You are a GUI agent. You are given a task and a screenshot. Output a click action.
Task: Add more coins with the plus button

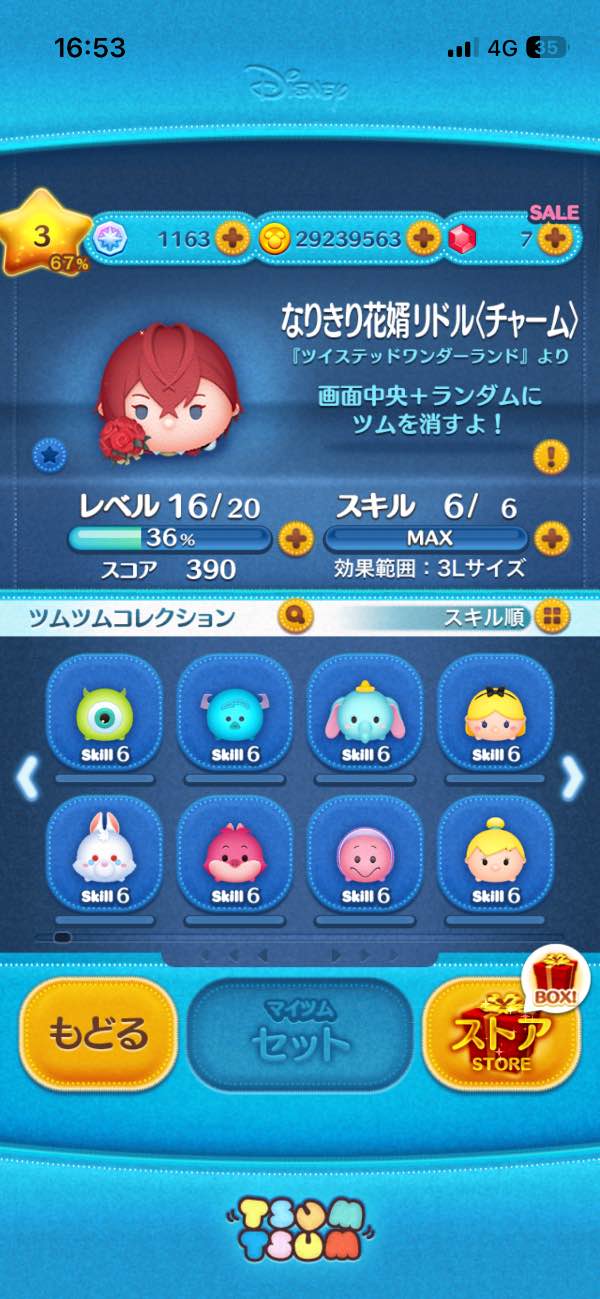pos(423,238)
